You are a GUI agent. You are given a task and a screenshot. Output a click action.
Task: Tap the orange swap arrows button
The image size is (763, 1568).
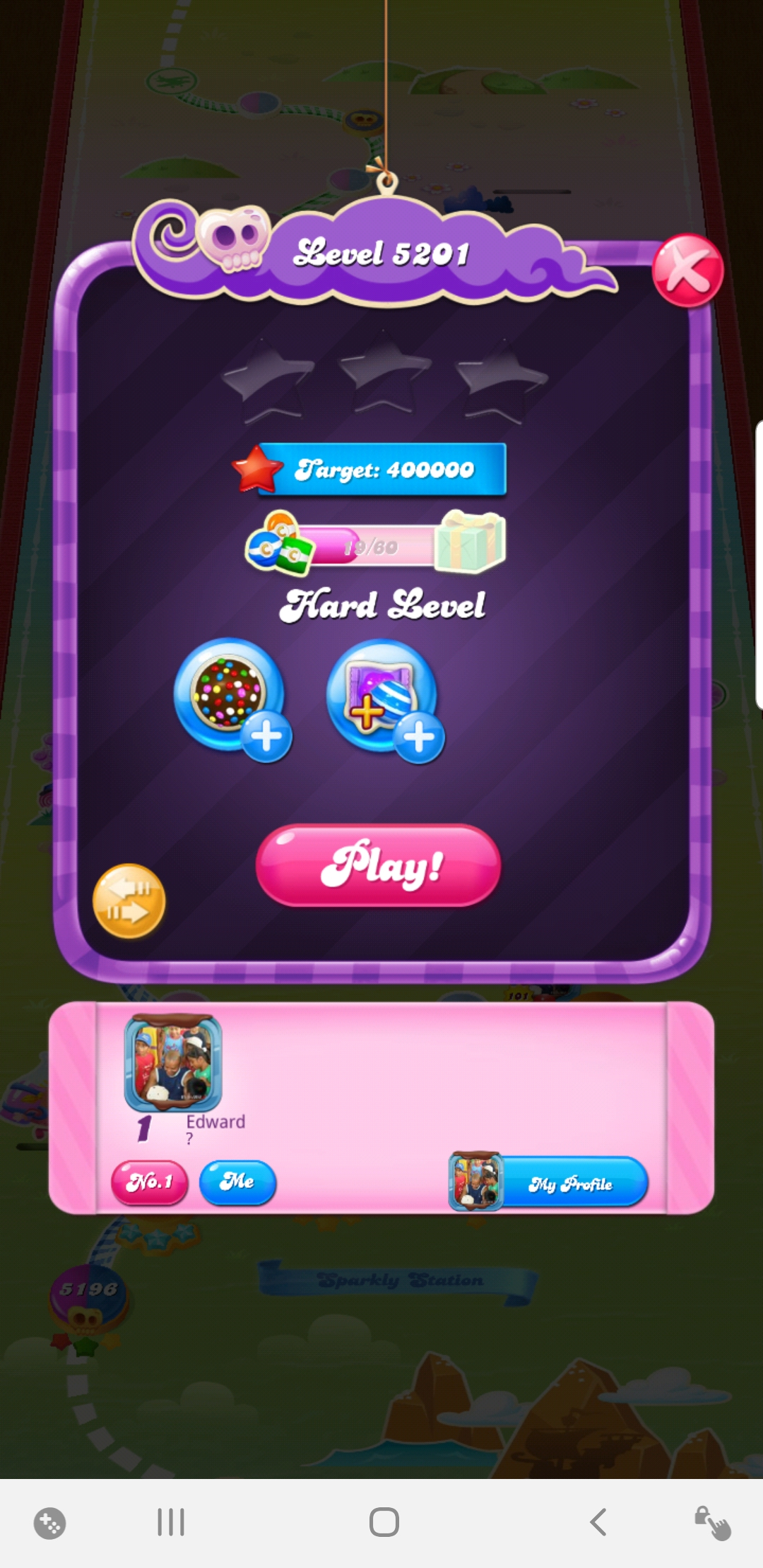[x=129, y=901]
